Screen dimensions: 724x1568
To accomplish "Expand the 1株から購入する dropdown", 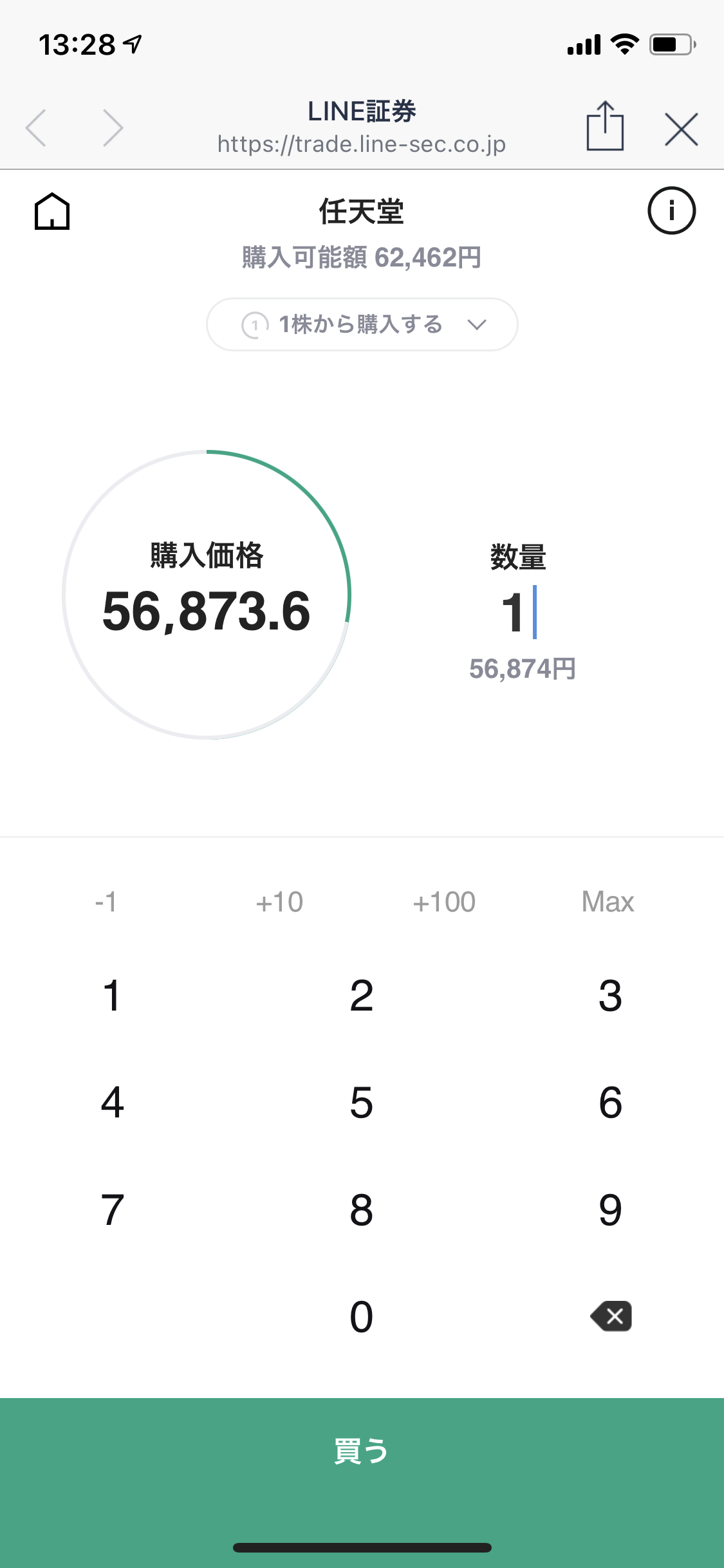I will click(362, 324).
